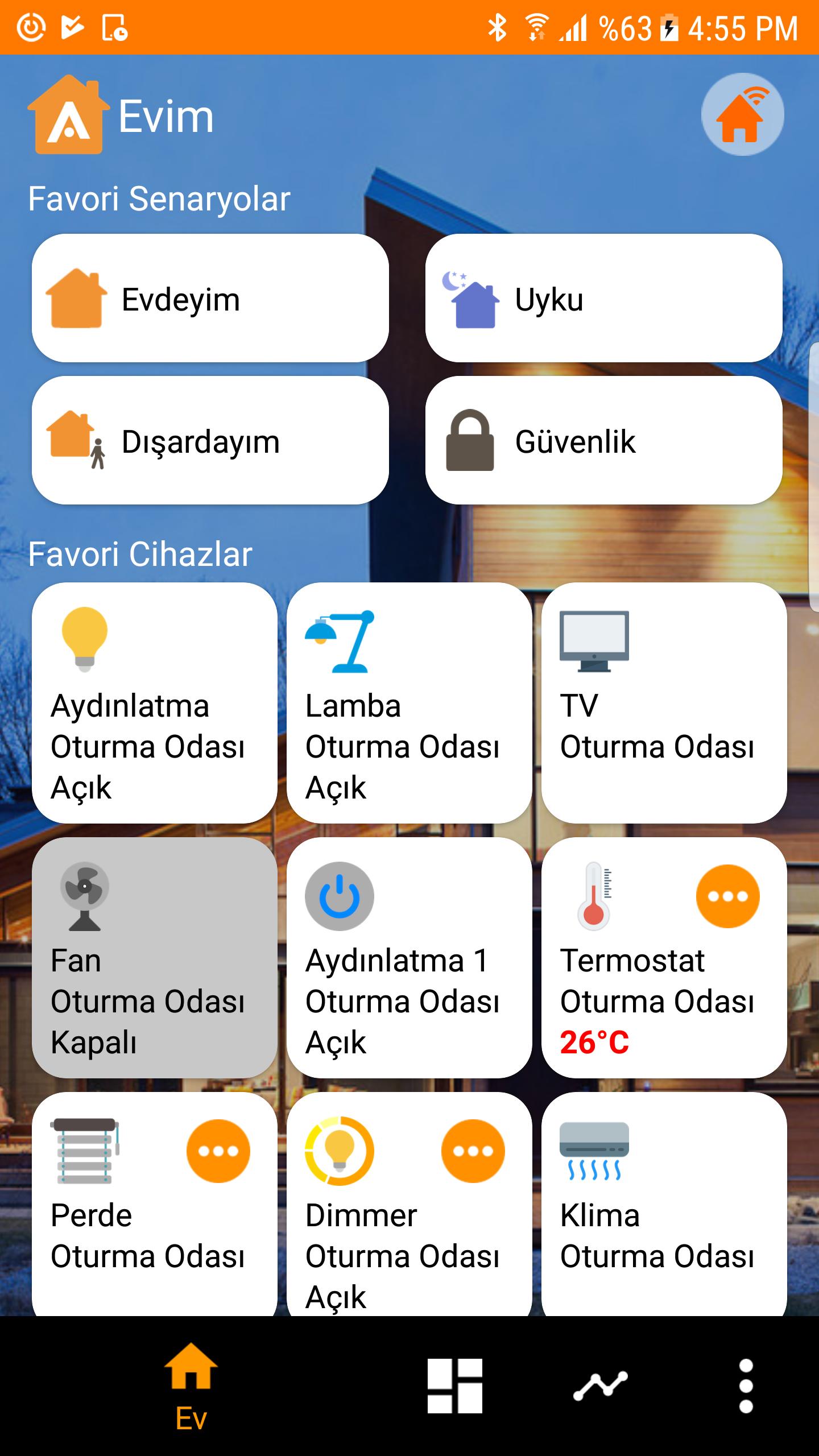Adjust the Dimmer brightness ring
Viewport: 819px width, 1456px height.
[x=340, y=1150]
